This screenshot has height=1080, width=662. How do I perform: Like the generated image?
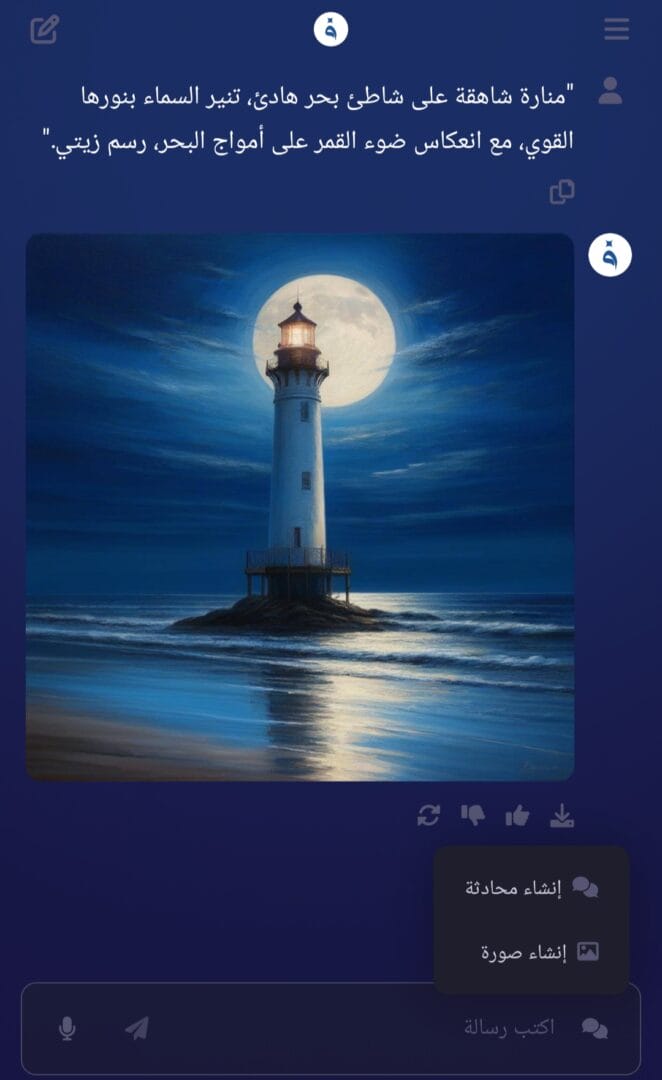pos(517,816)
